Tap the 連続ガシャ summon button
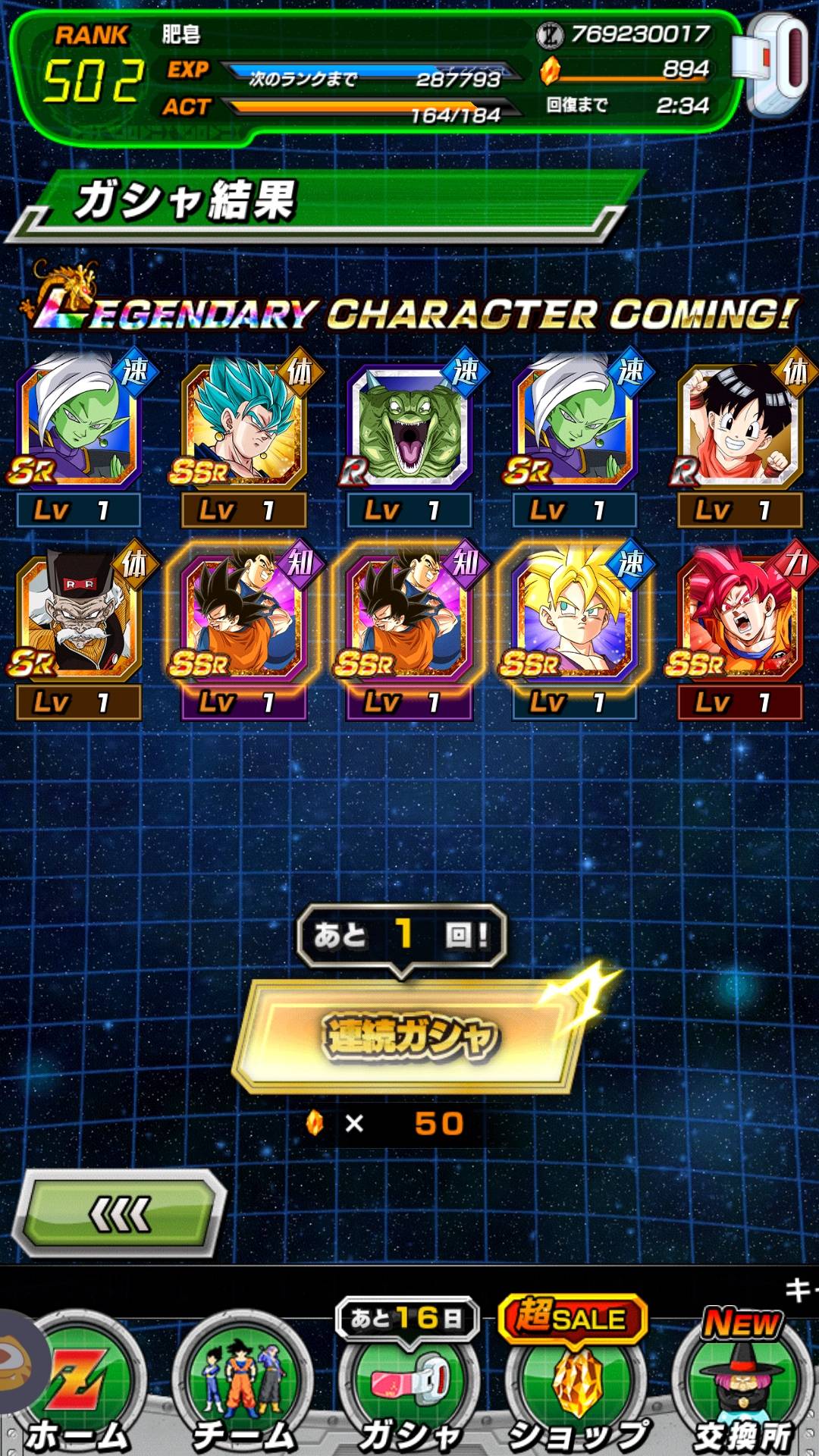 point(409,1036)
